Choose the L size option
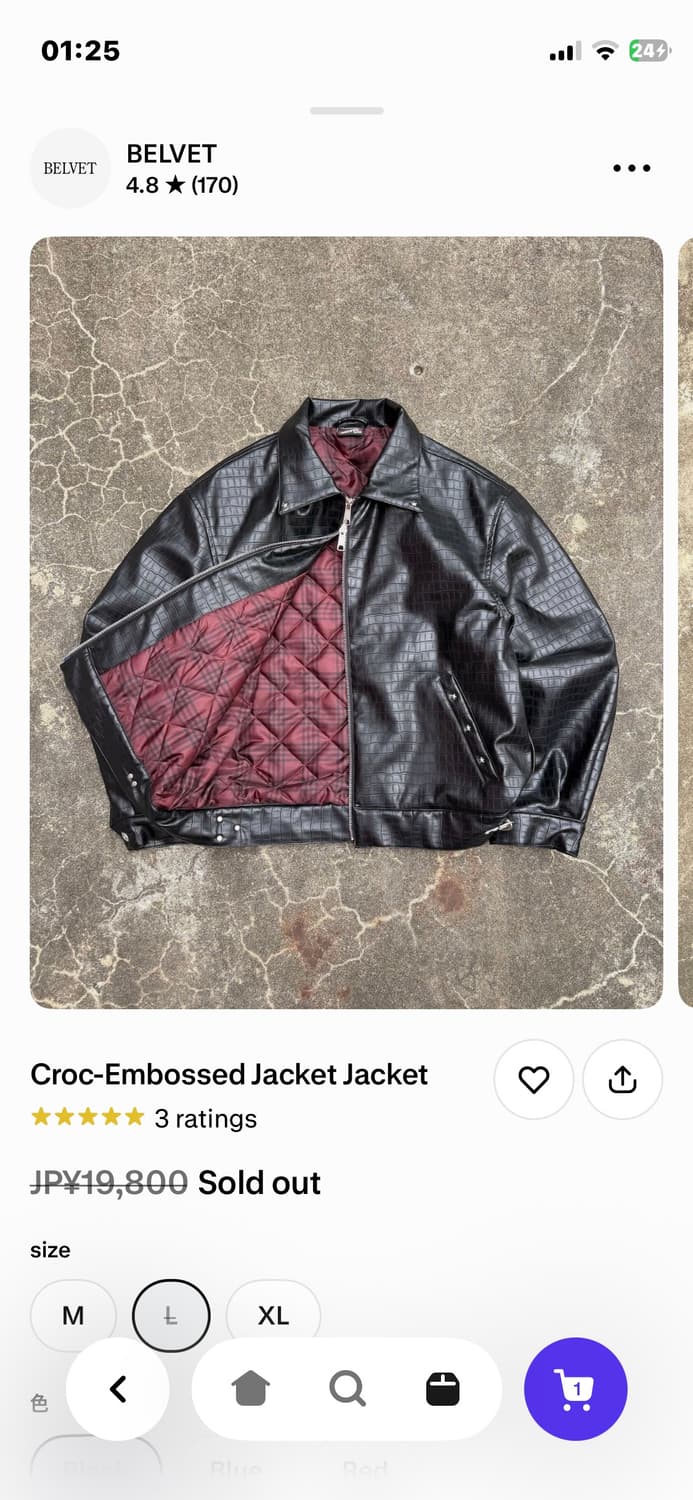The image size is (693, 1500). 171,1315
